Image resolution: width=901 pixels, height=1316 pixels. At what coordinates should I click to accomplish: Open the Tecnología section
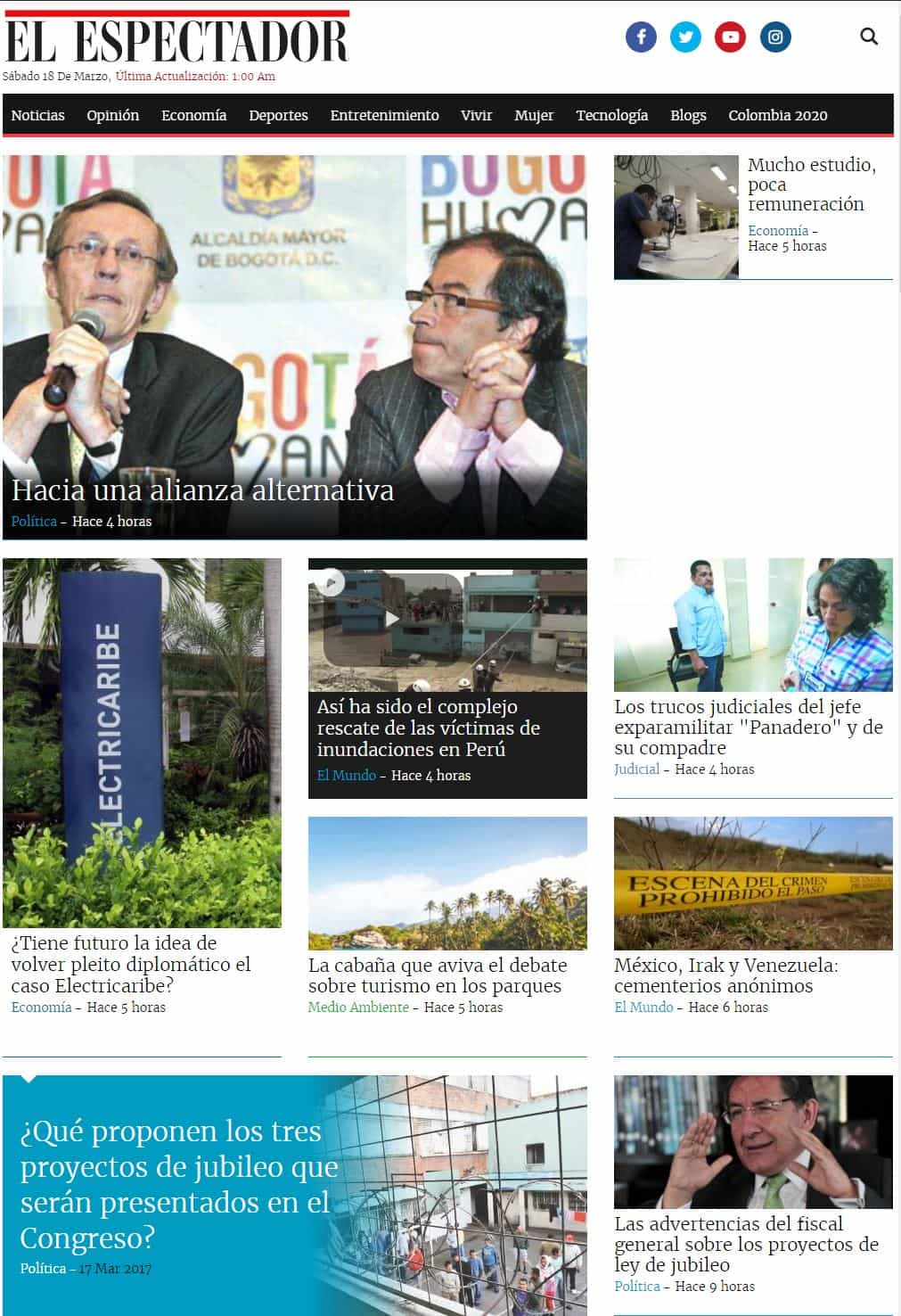point(611,115)
